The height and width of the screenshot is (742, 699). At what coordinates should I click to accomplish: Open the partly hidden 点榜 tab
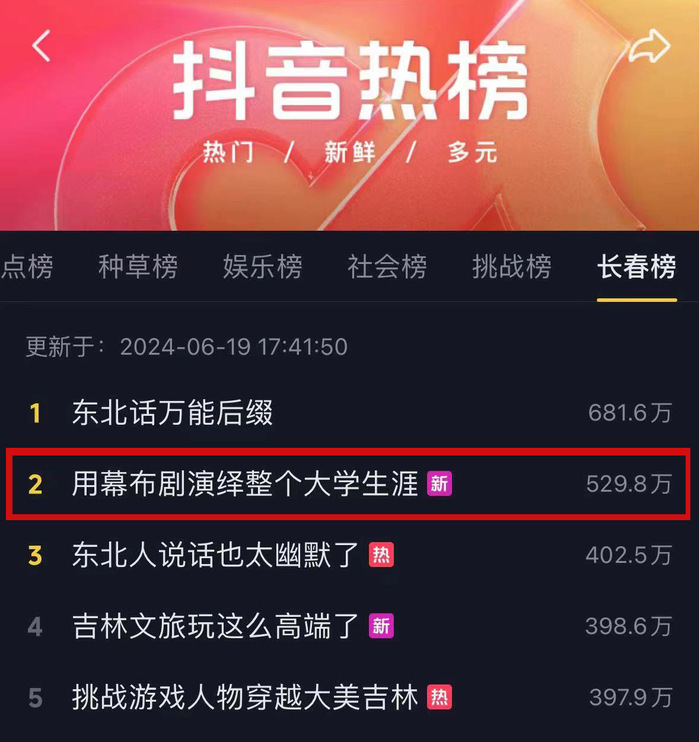pos(26,267)
